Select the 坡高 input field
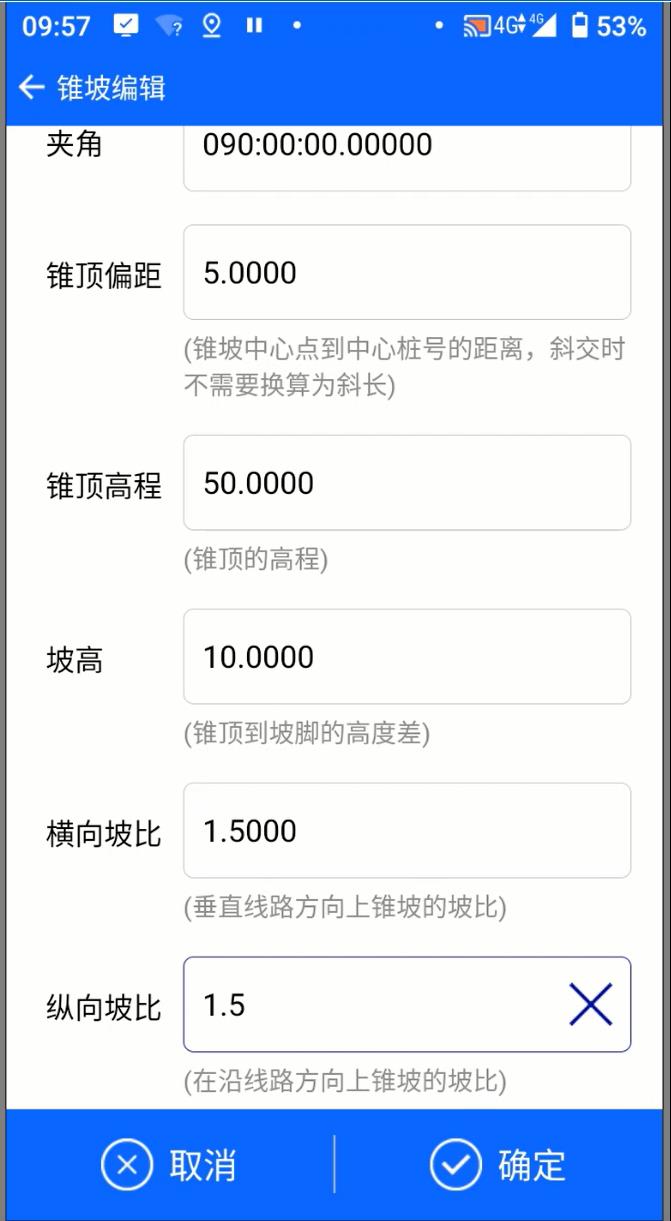This screenshot has height=1221, width=671. [x=406, y=657]
